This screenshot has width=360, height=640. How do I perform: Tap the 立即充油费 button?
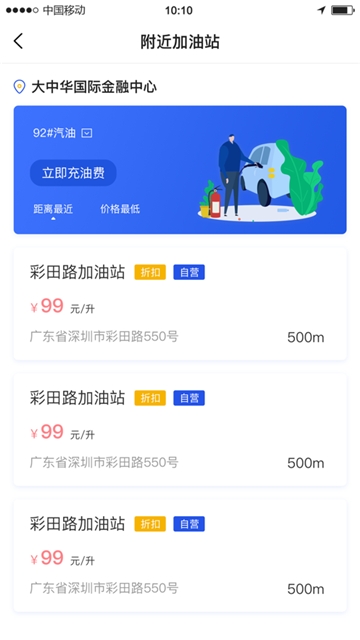click(x=73, y=173)
